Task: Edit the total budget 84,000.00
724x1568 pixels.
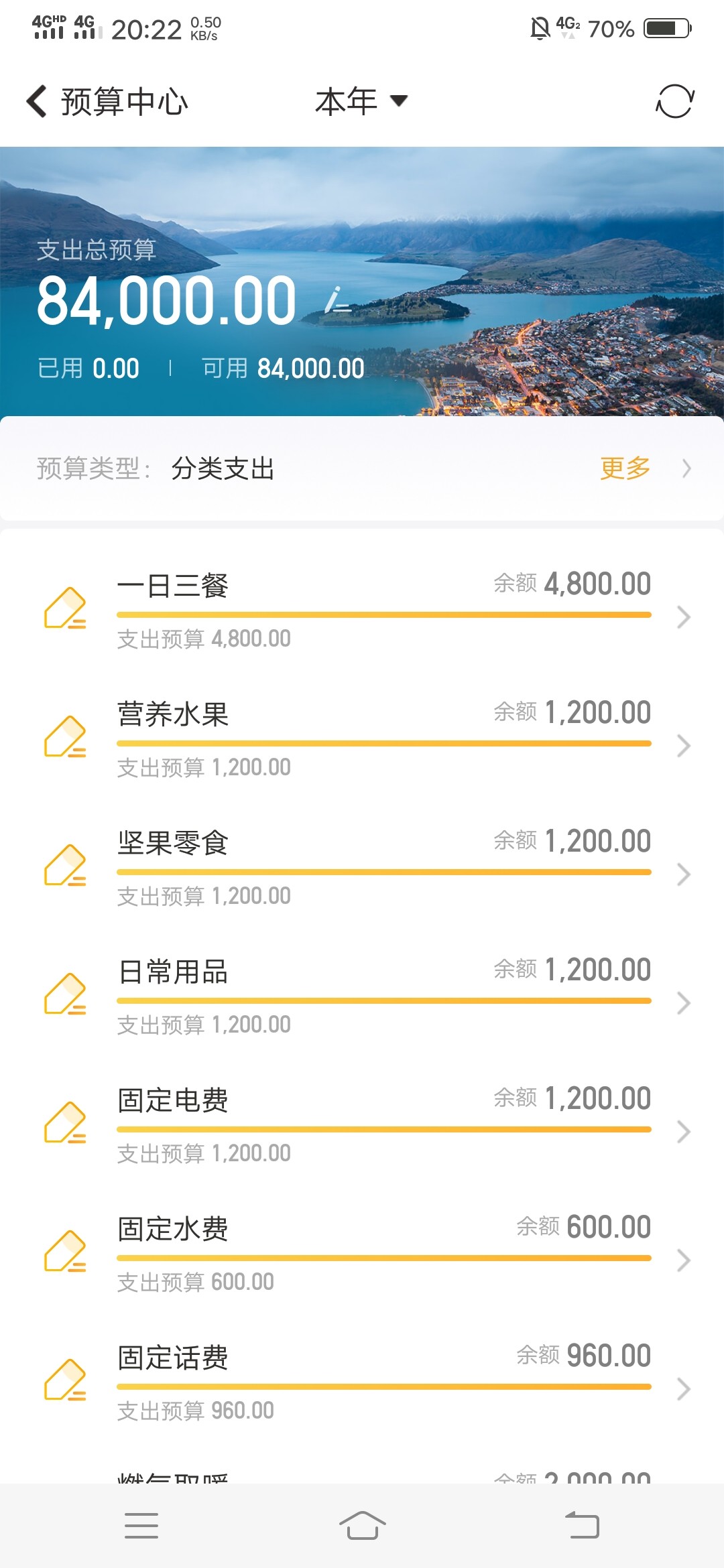Action: pyautogui.click(x=338, y=301)
